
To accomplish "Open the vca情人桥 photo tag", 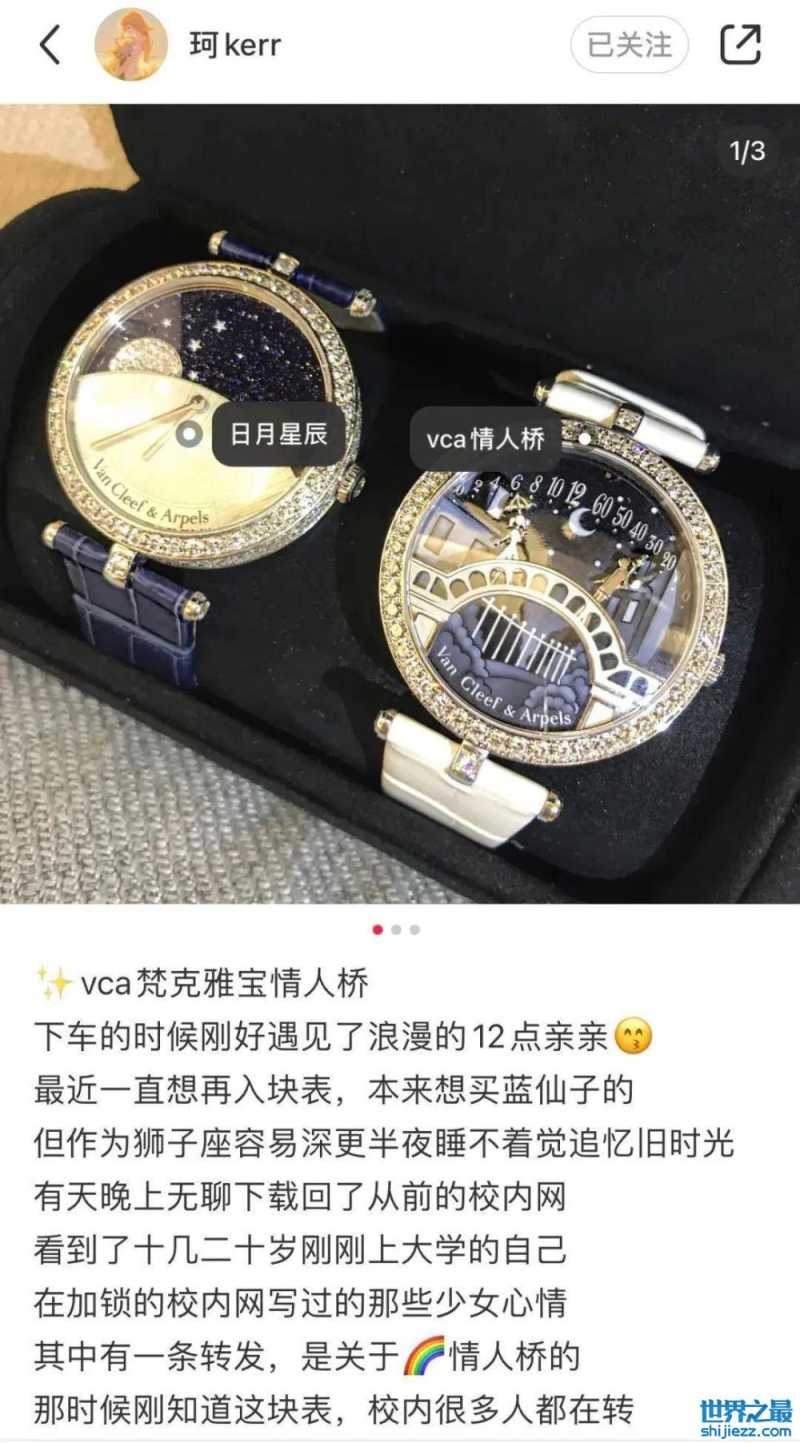I will click(x=485, y=439).
